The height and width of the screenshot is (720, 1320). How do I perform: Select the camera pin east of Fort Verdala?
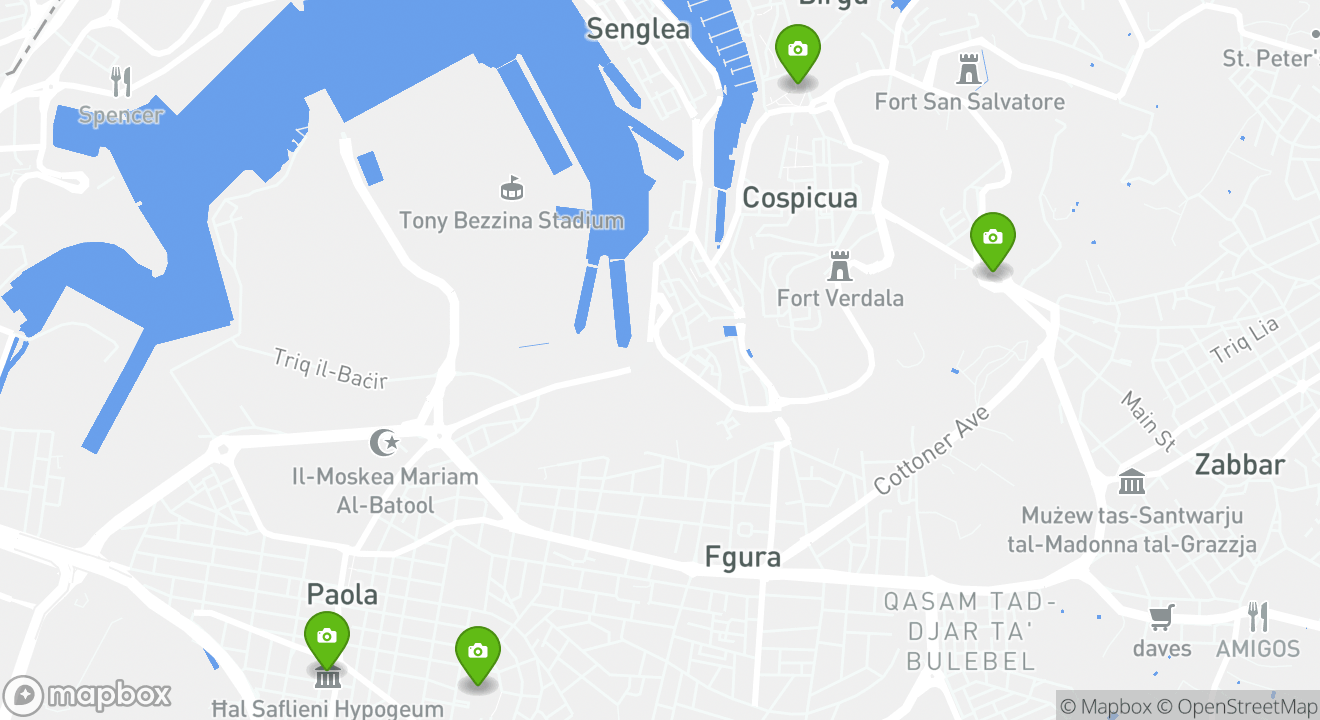pyautogui.click(x=992, y=239)
